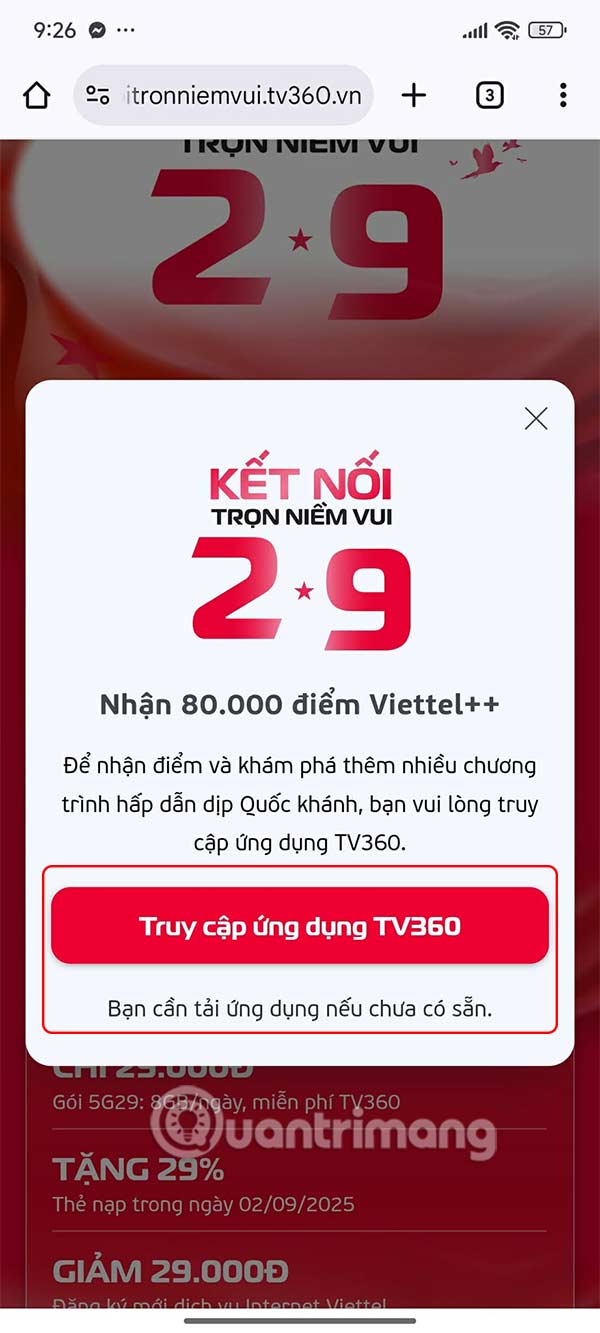Close the Viettel++ points popup
This screenshot has height=1333, width=600.
point(536,419)
